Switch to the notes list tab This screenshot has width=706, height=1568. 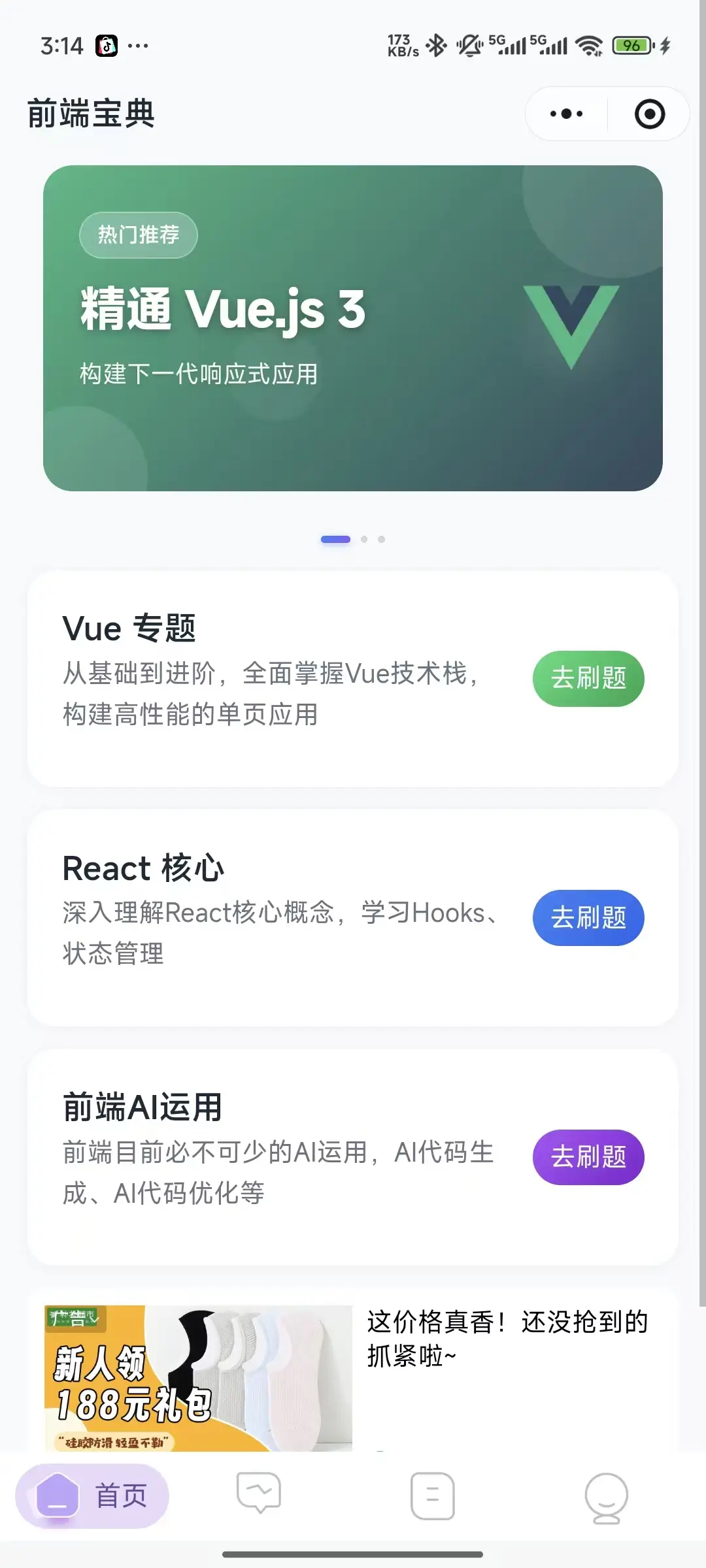[432, 1495]
